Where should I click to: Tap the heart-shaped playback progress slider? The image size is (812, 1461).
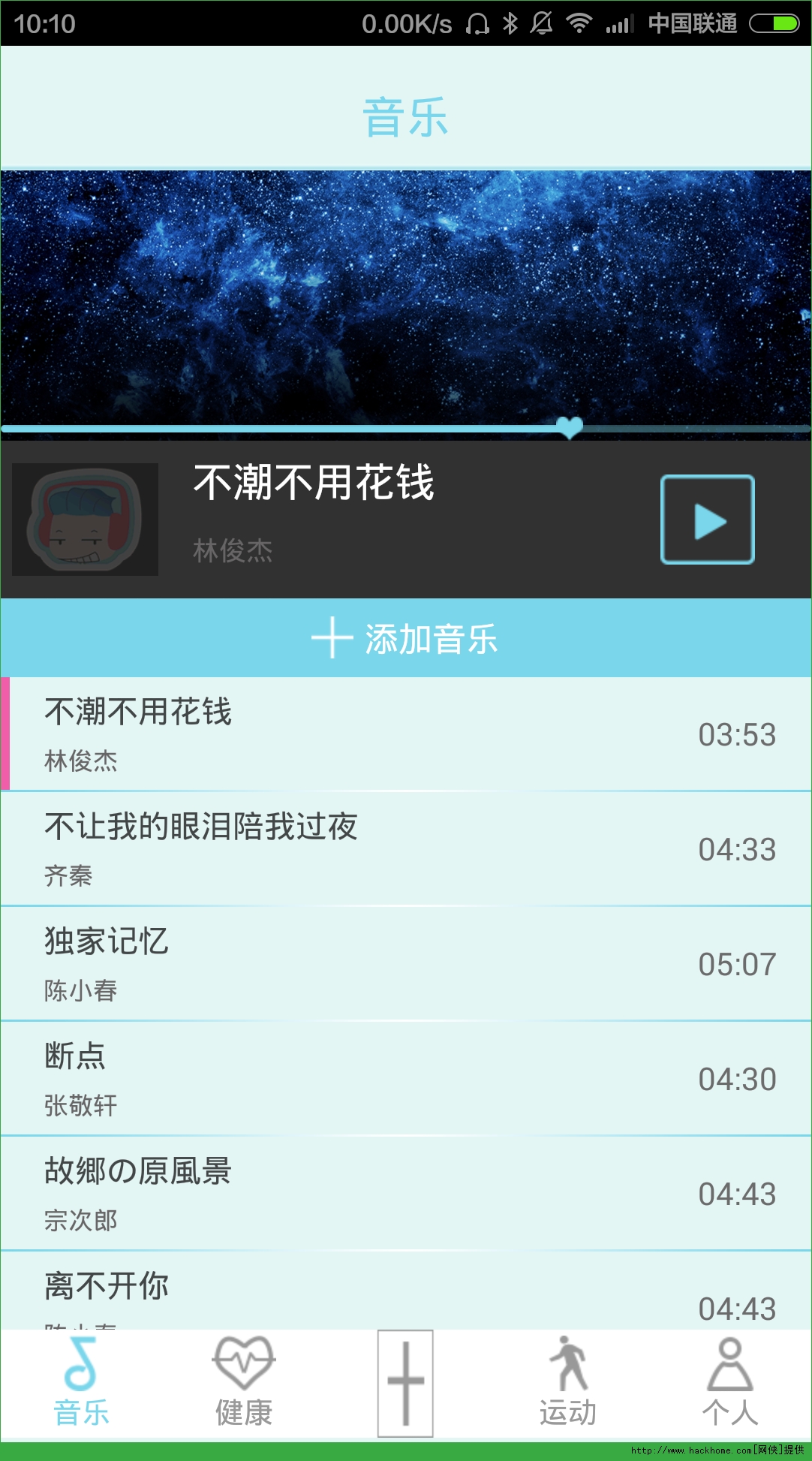[570, 427]
